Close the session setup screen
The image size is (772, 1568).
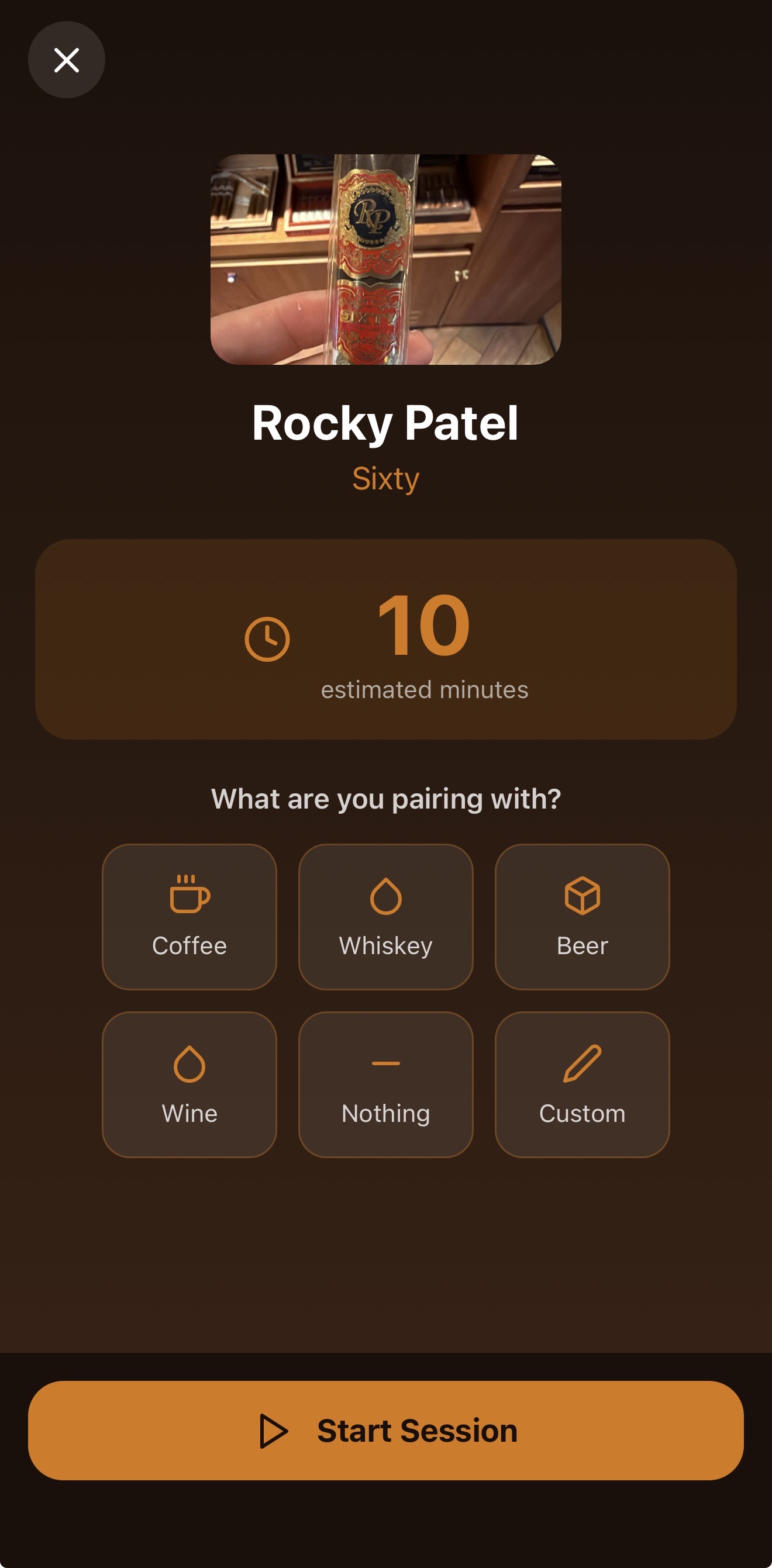coord(66,60)
